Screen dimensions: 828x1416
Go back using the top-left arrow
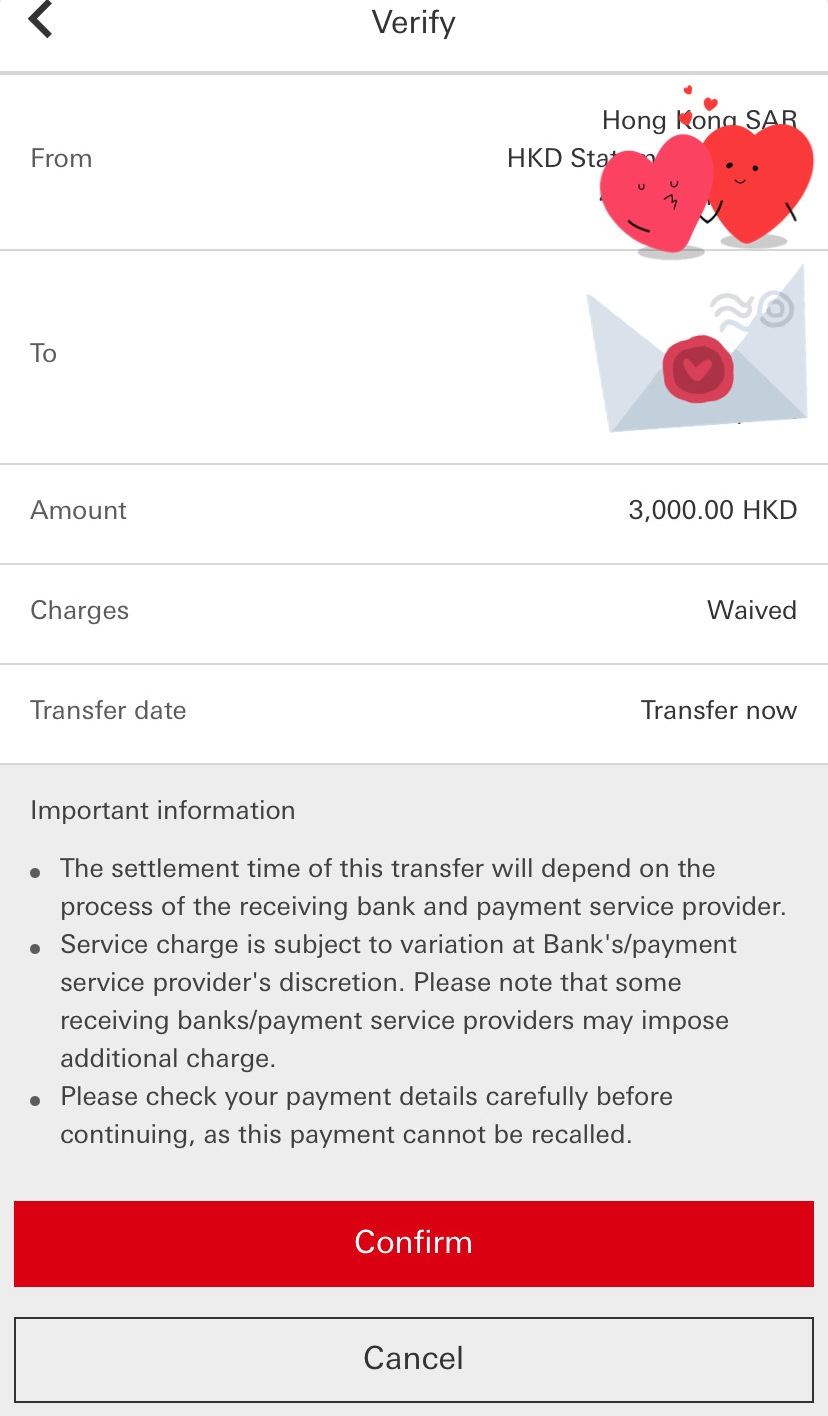coord(40,20)
